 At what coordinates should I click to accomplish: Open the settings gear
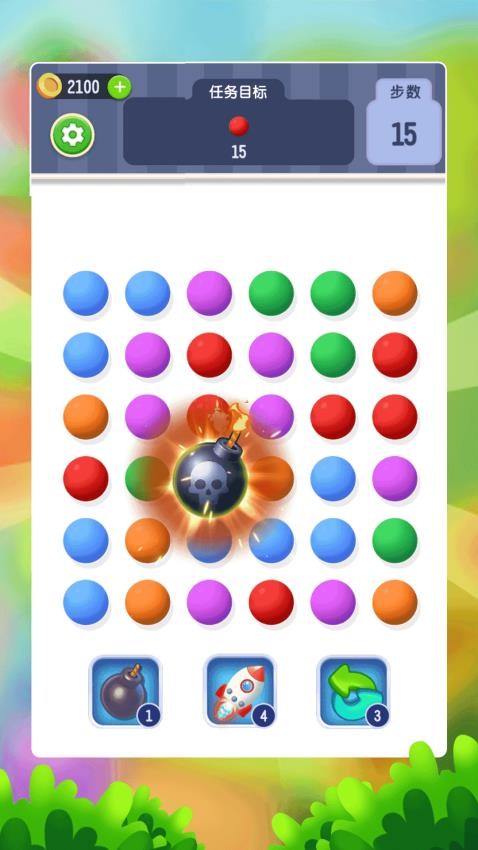[73, 135]
